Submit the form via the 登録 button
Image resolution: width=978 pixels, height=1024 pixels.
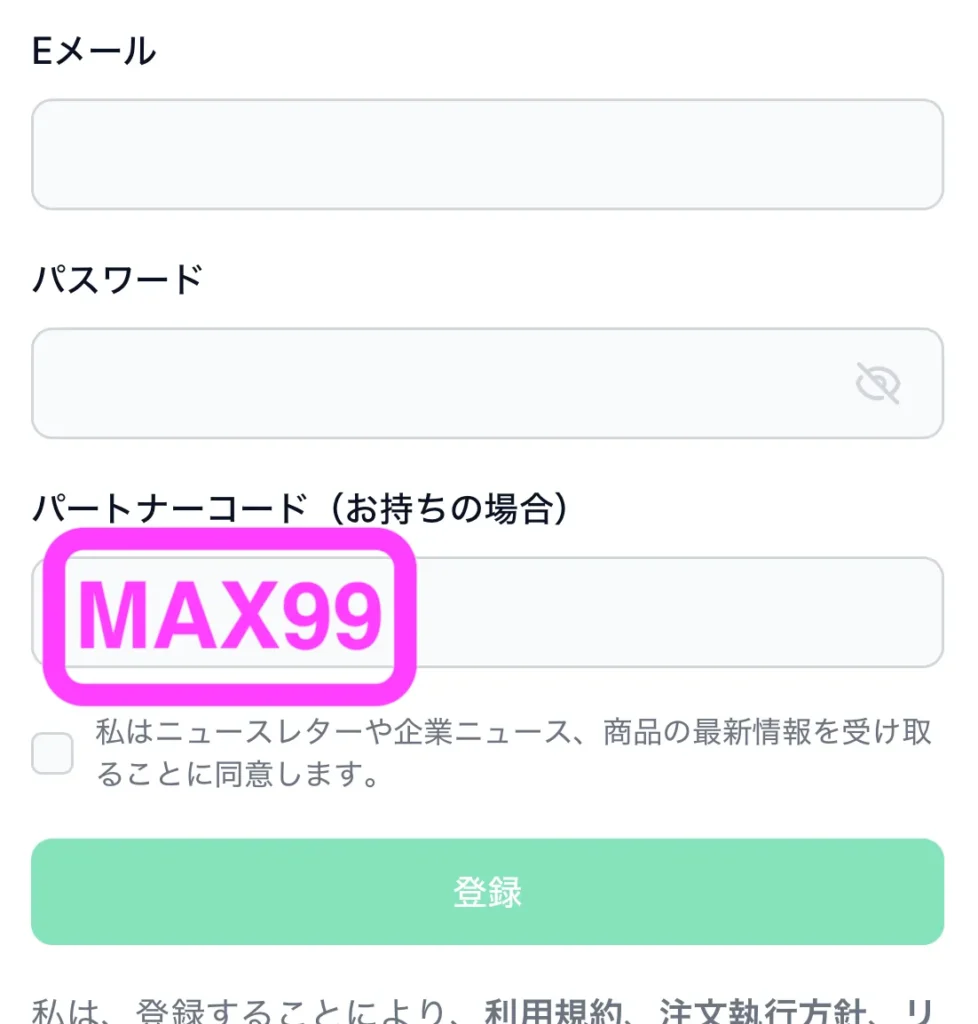tap(489, 891)
